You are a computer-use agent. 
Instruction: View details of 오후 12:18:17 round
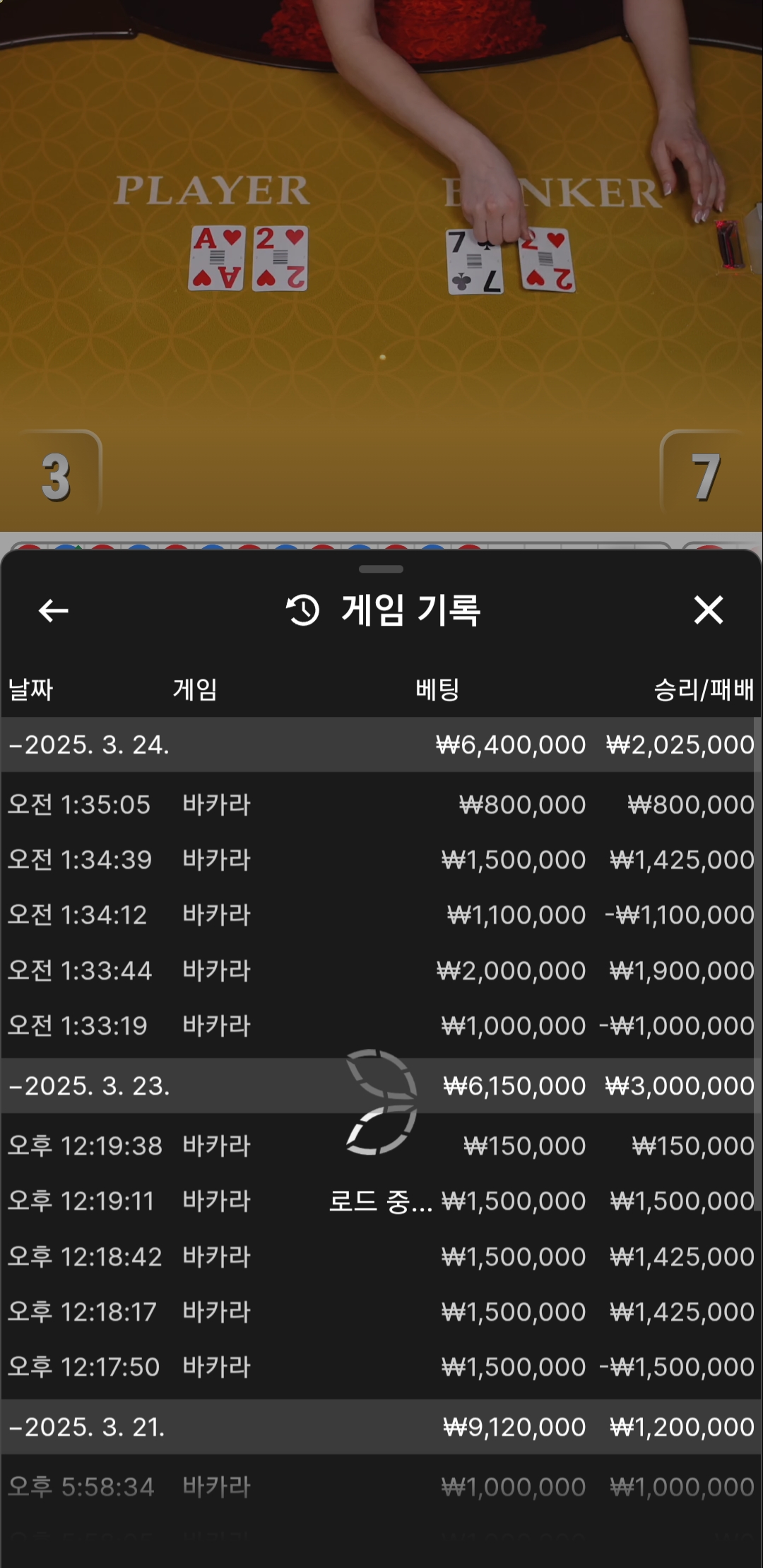coord(380,1312)
